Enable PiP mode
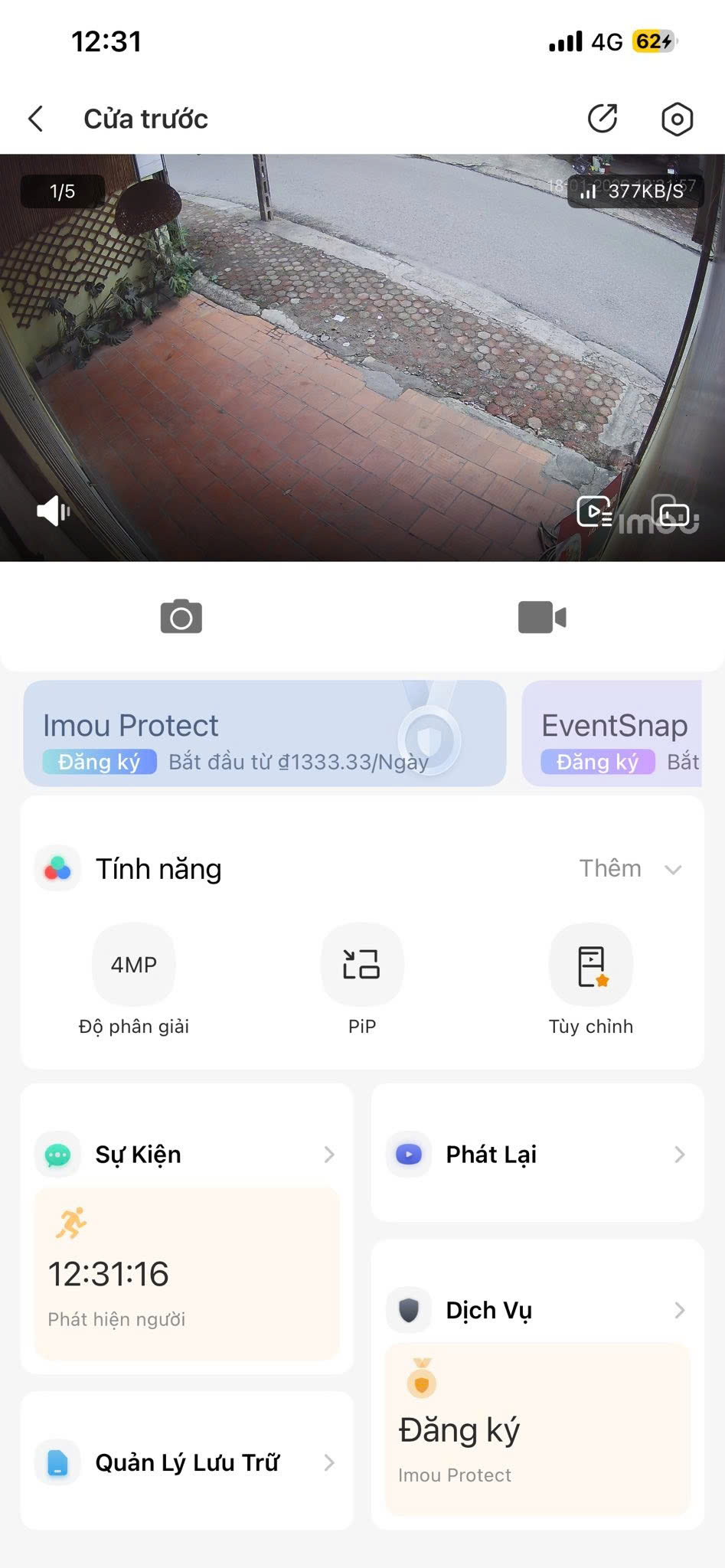The image size is (725, 1568). [x=362, y=965]
